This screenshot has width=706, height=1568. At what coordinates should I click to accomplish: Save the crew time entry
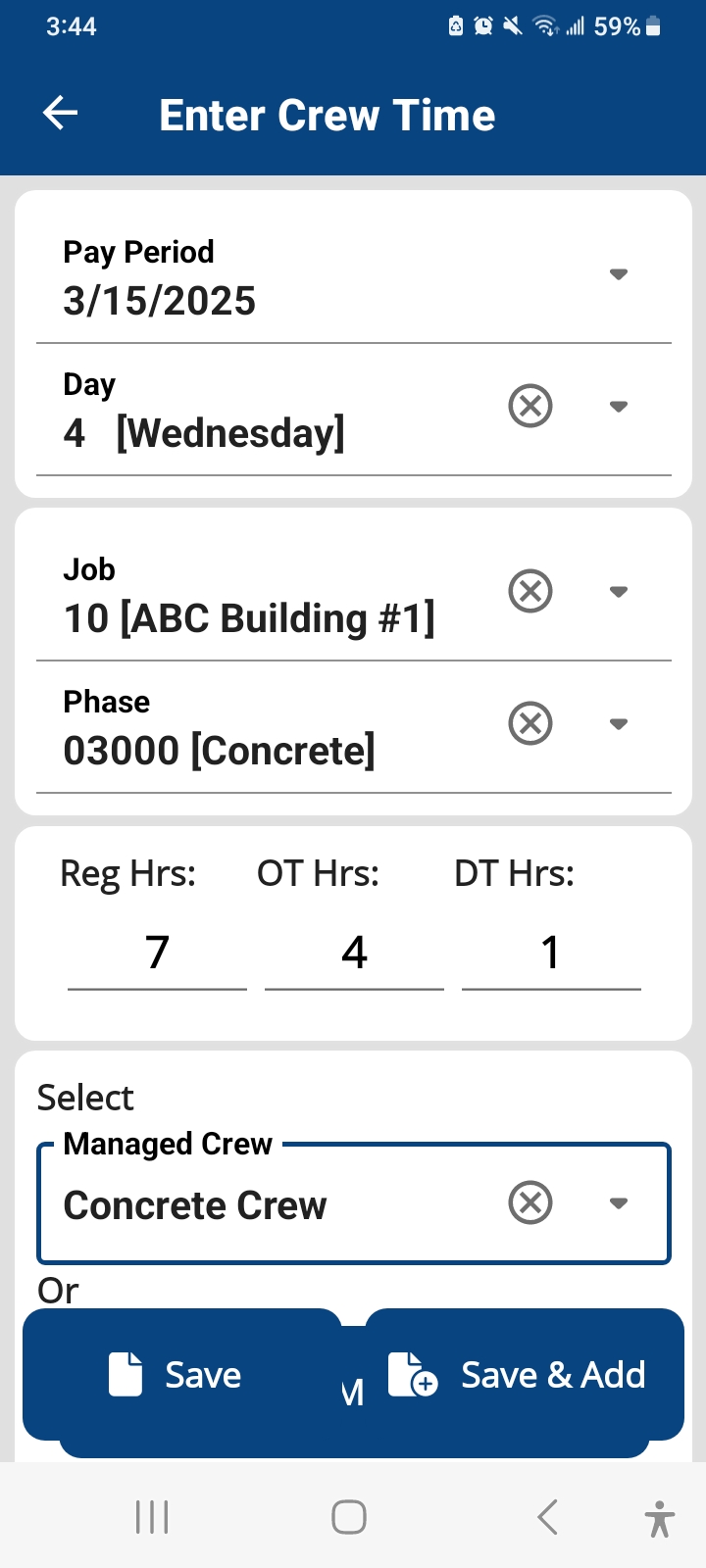coord(181,1375)
